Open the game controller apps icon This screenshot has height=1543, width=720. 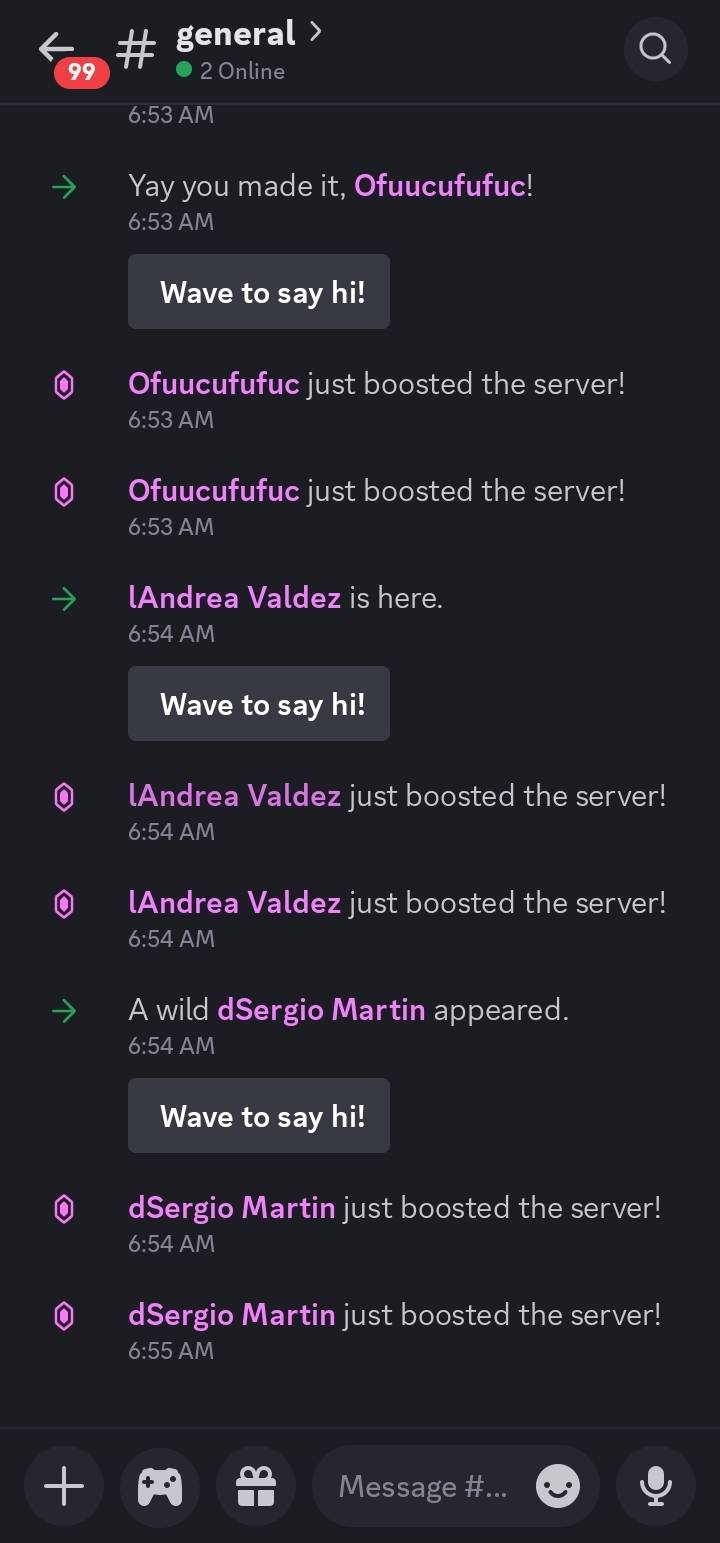[160, 1487]
